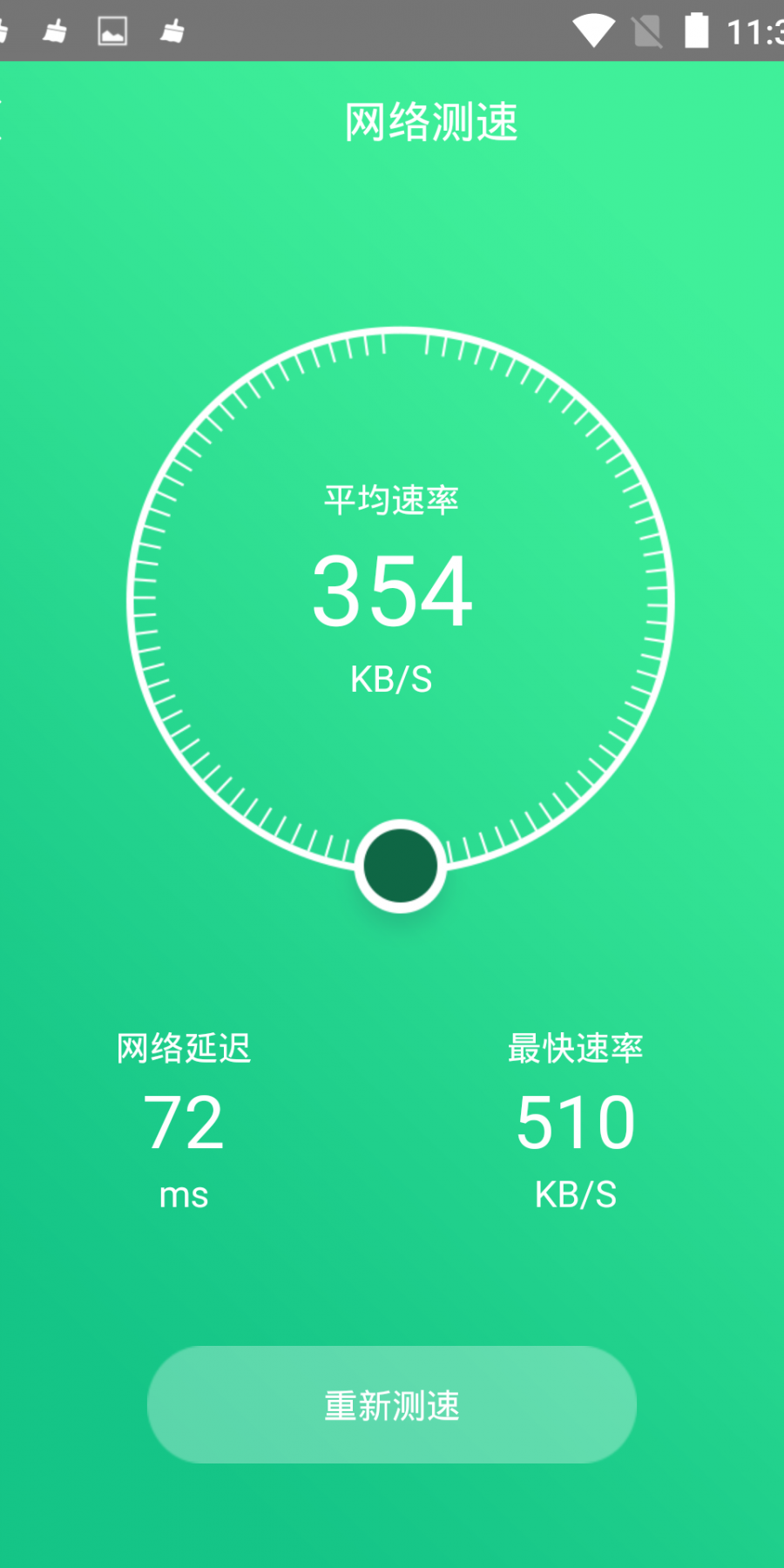This screenshot has height=1568, width=784.
Task: Open the image notification icon in status bar
Action: click(x=114, y=32)
